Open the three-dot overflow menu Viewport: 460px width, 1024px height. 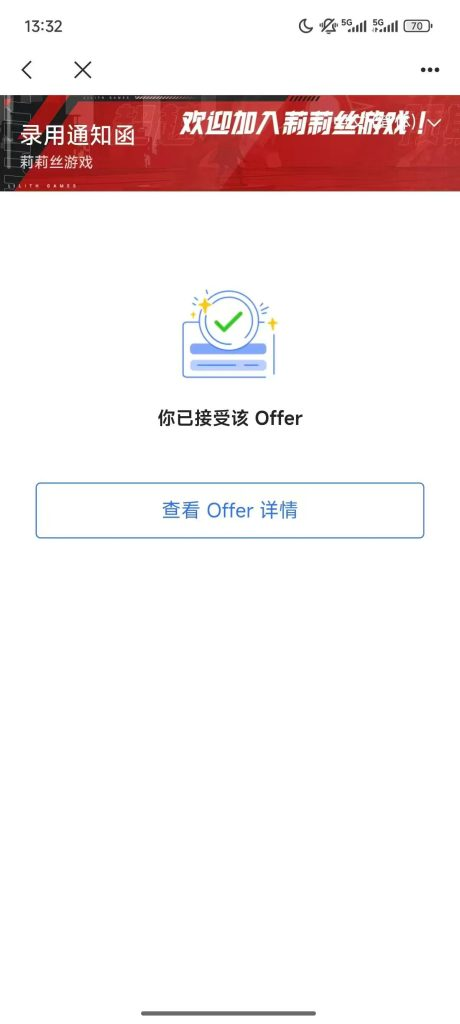[430, 70]
